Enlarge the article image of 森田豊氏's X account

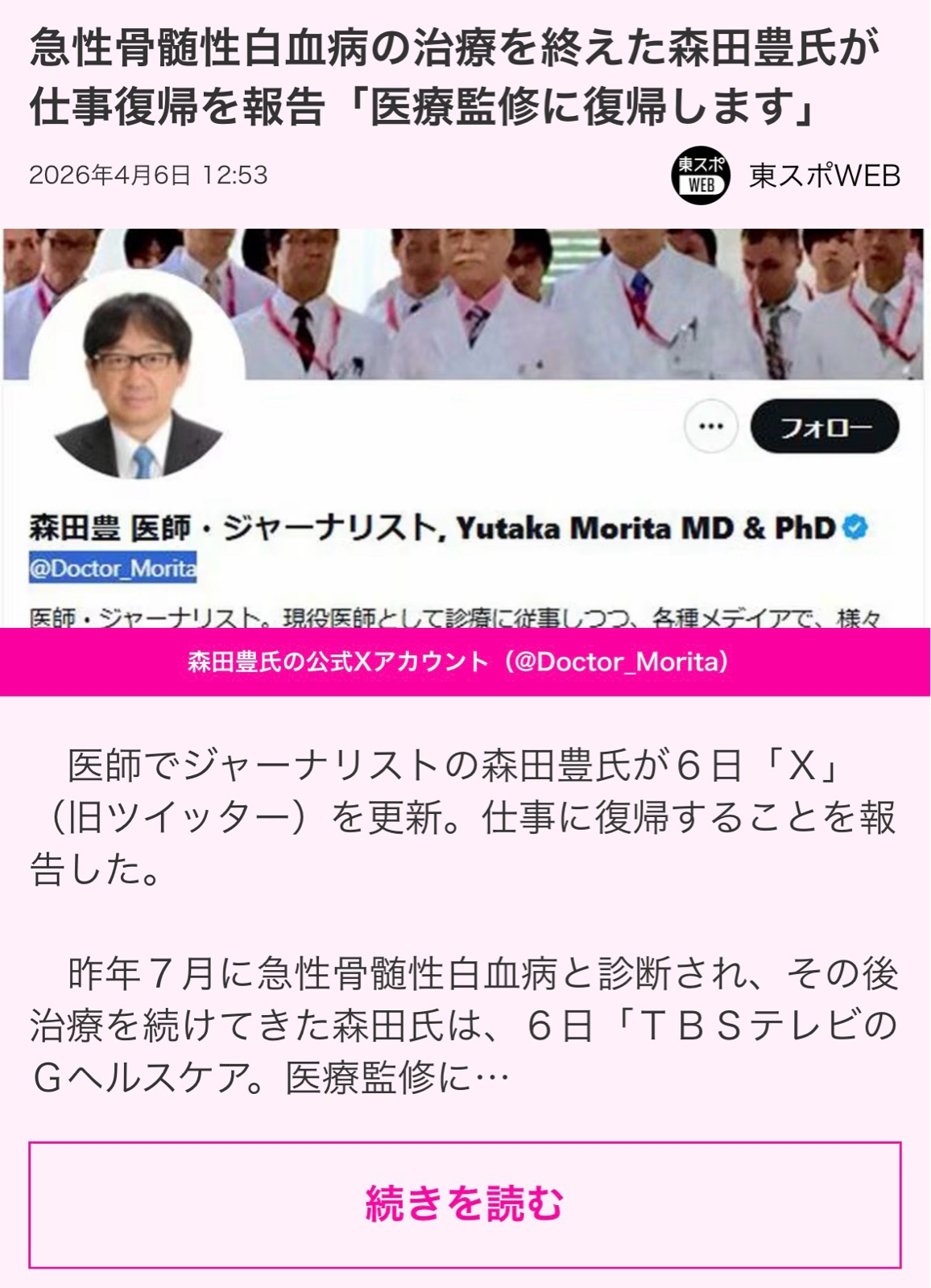464,427
